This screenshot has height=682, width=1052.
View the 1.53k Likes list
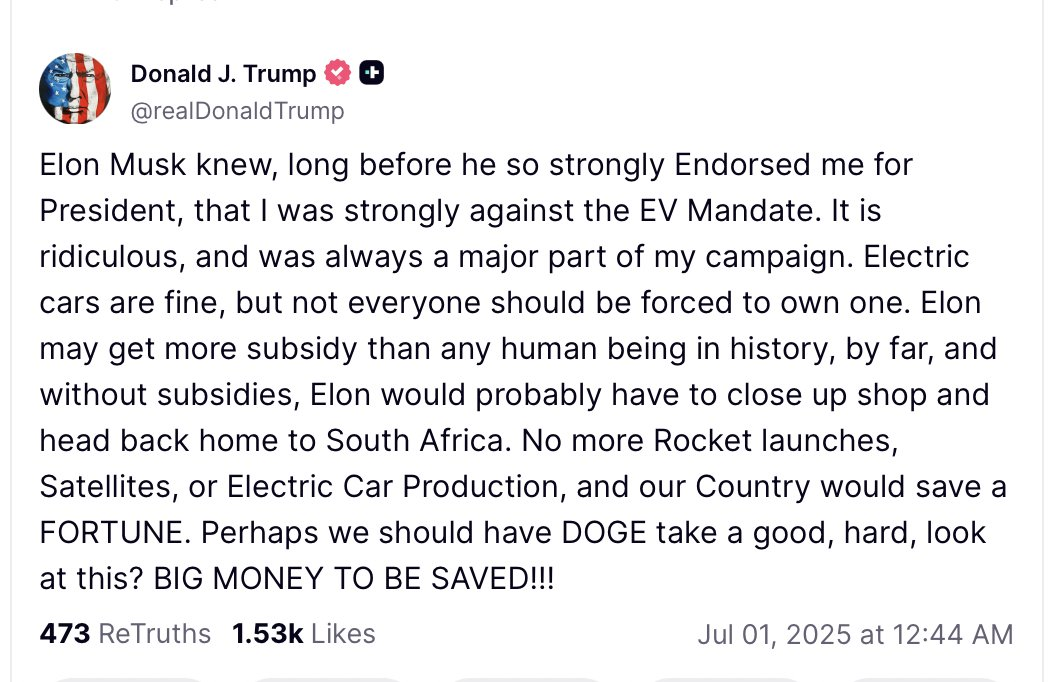point(303,634)
